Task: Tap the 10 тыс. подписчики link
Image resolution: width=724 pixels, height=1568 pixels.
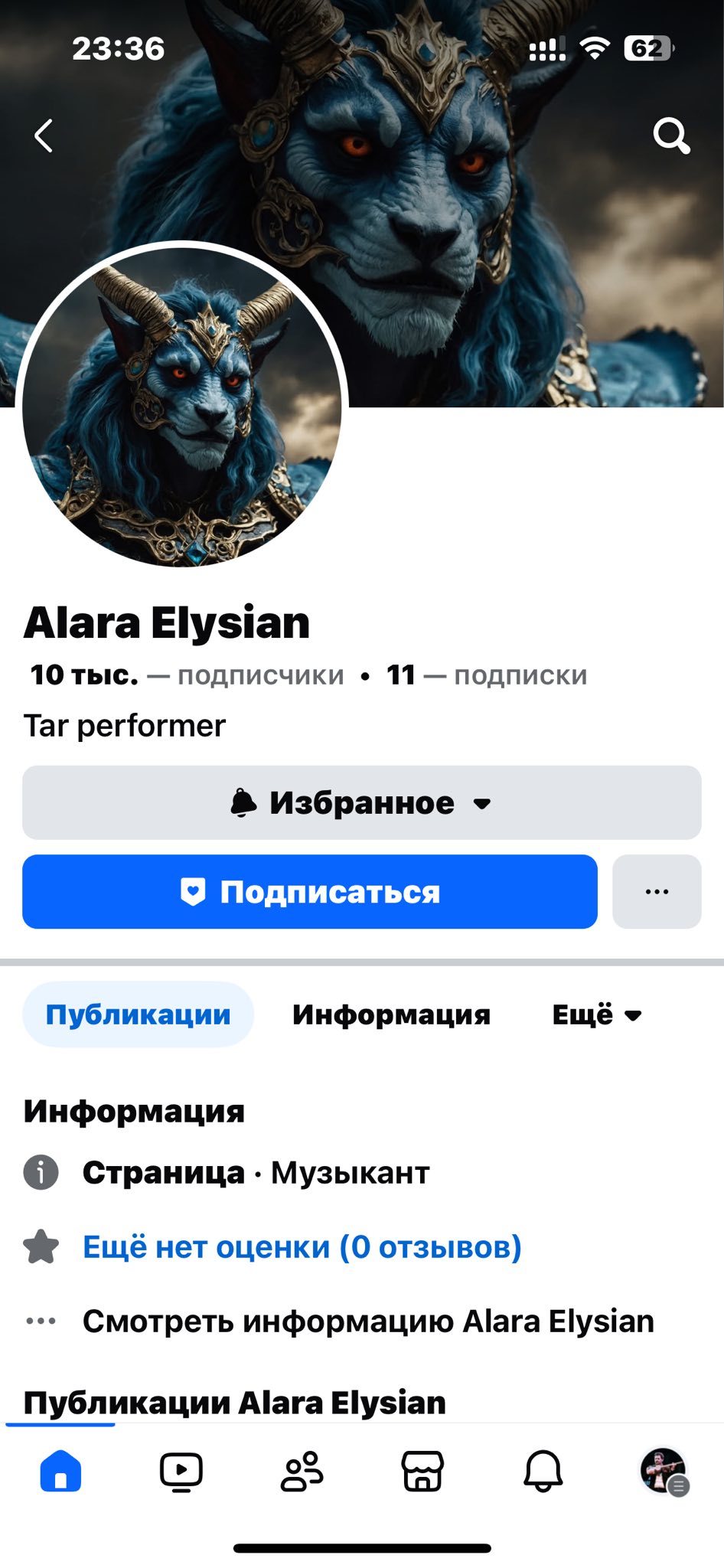Action: pyautogui.click(x=187, y=675)
